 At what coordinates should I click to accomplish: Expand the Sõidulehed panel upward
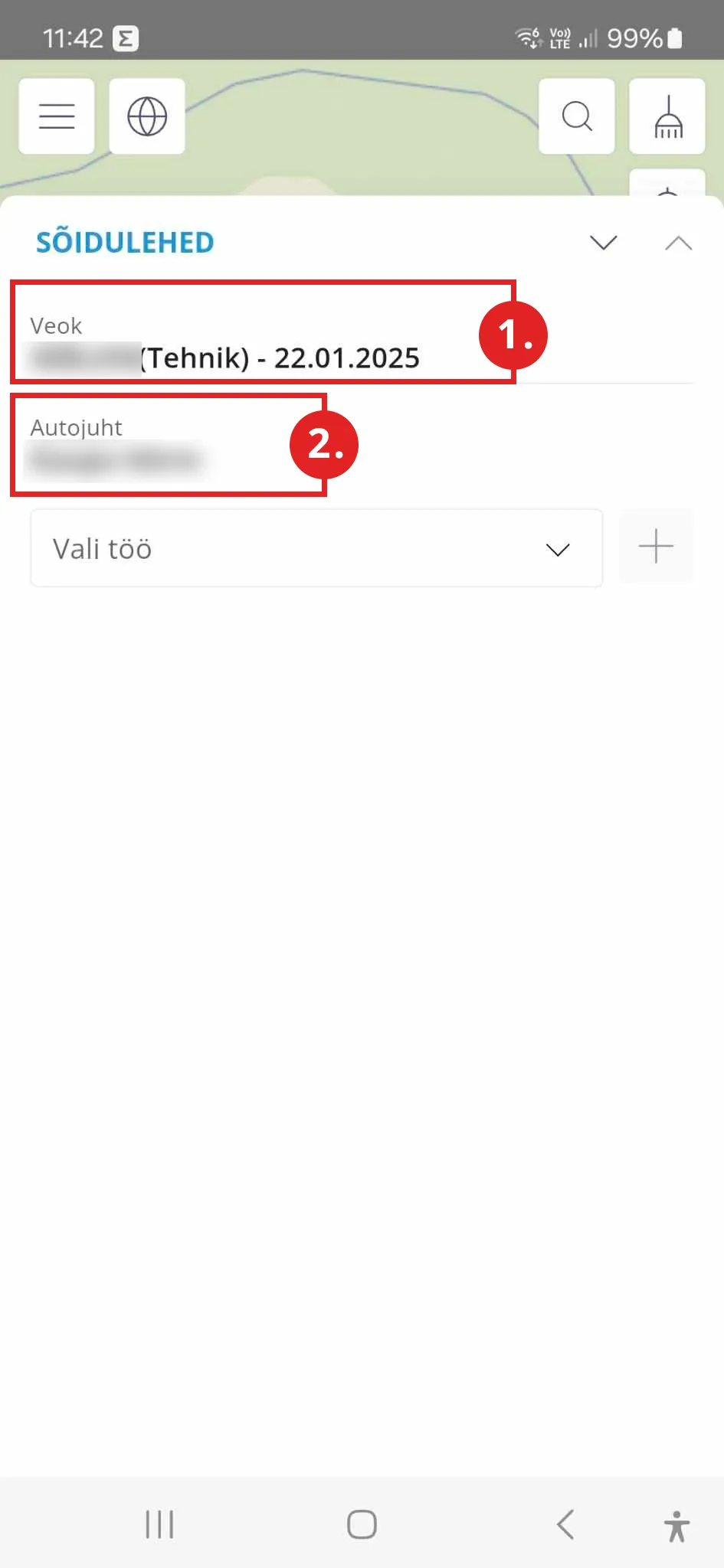pos(678,243)
